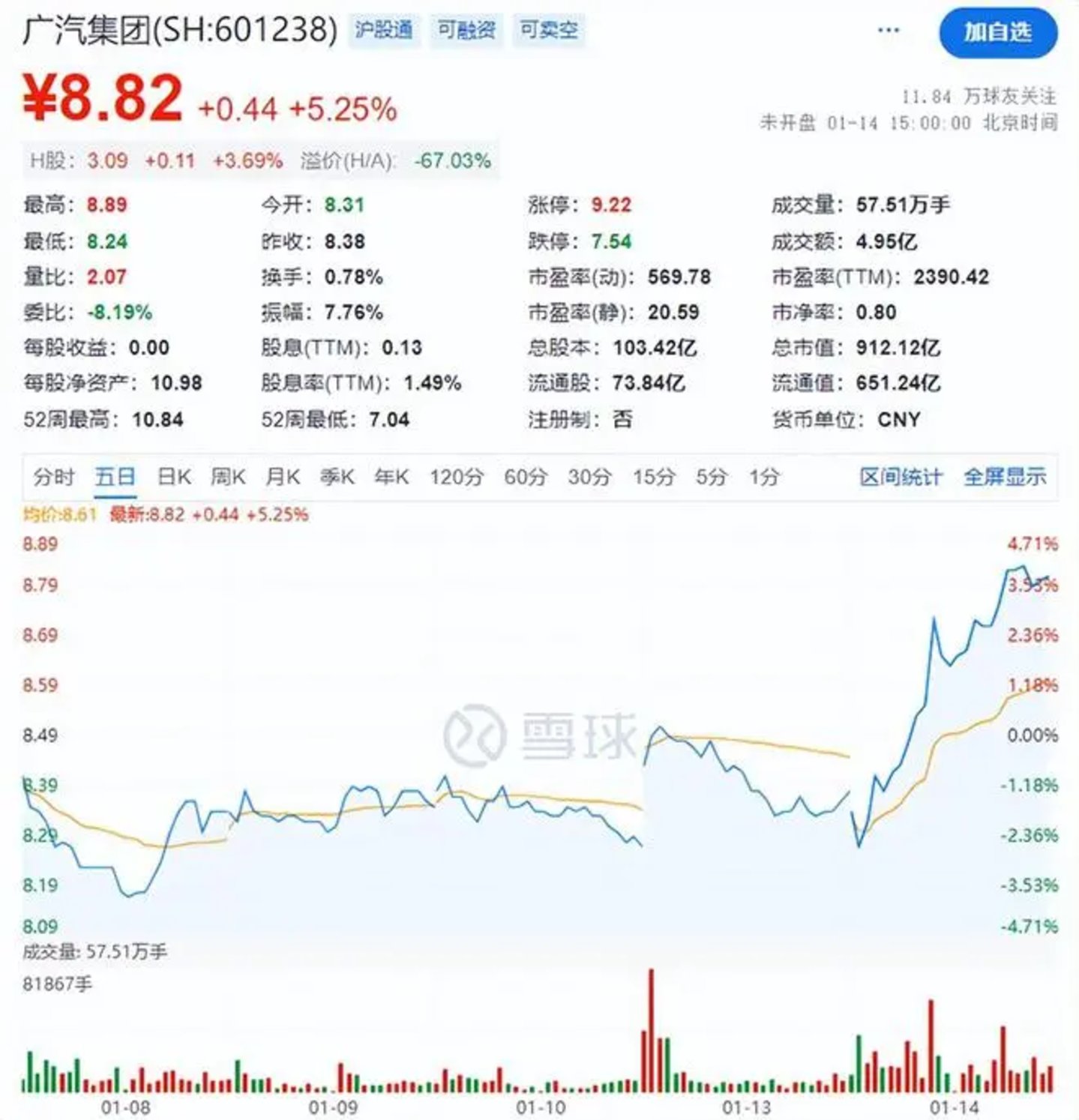Switch to the 5分 chart
The height and width of the screenshot is (1120, 1079).
point(711,477)
